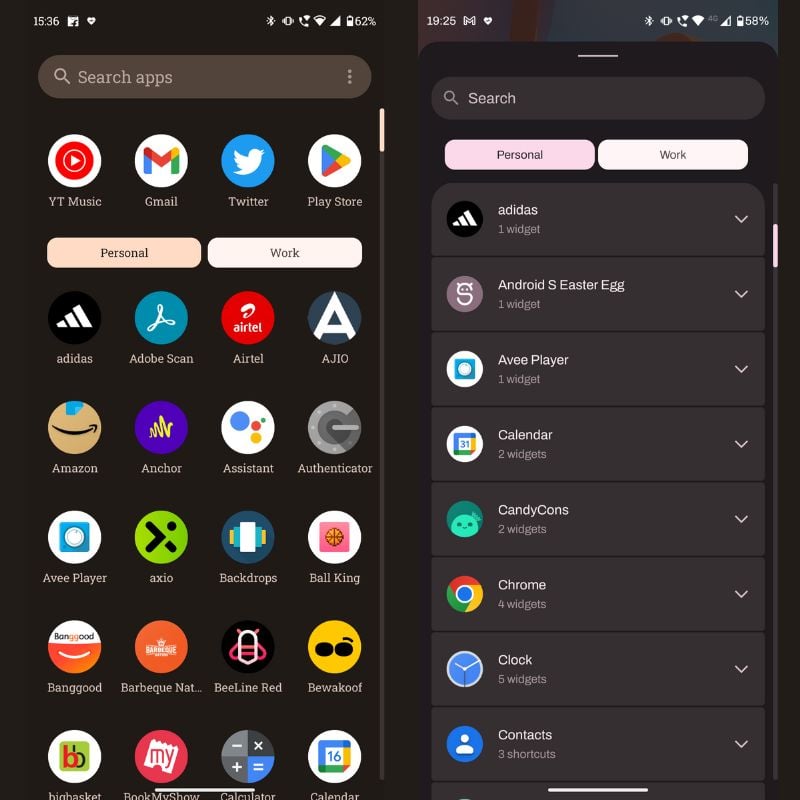
Task: Expand the Clock 5 widgets row
Action: pyautogui.click(x=741, y=669)
